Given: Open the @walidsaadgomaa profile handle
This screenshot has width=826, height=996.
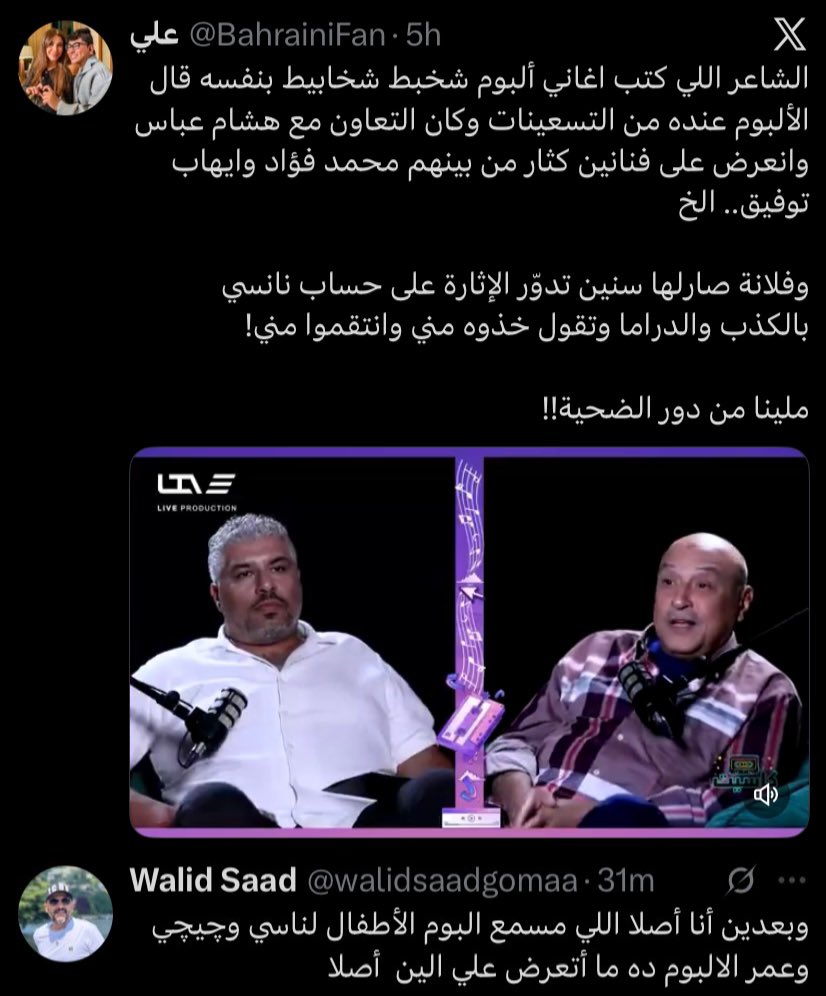Looking at the screenshot, I should point(441,881).
